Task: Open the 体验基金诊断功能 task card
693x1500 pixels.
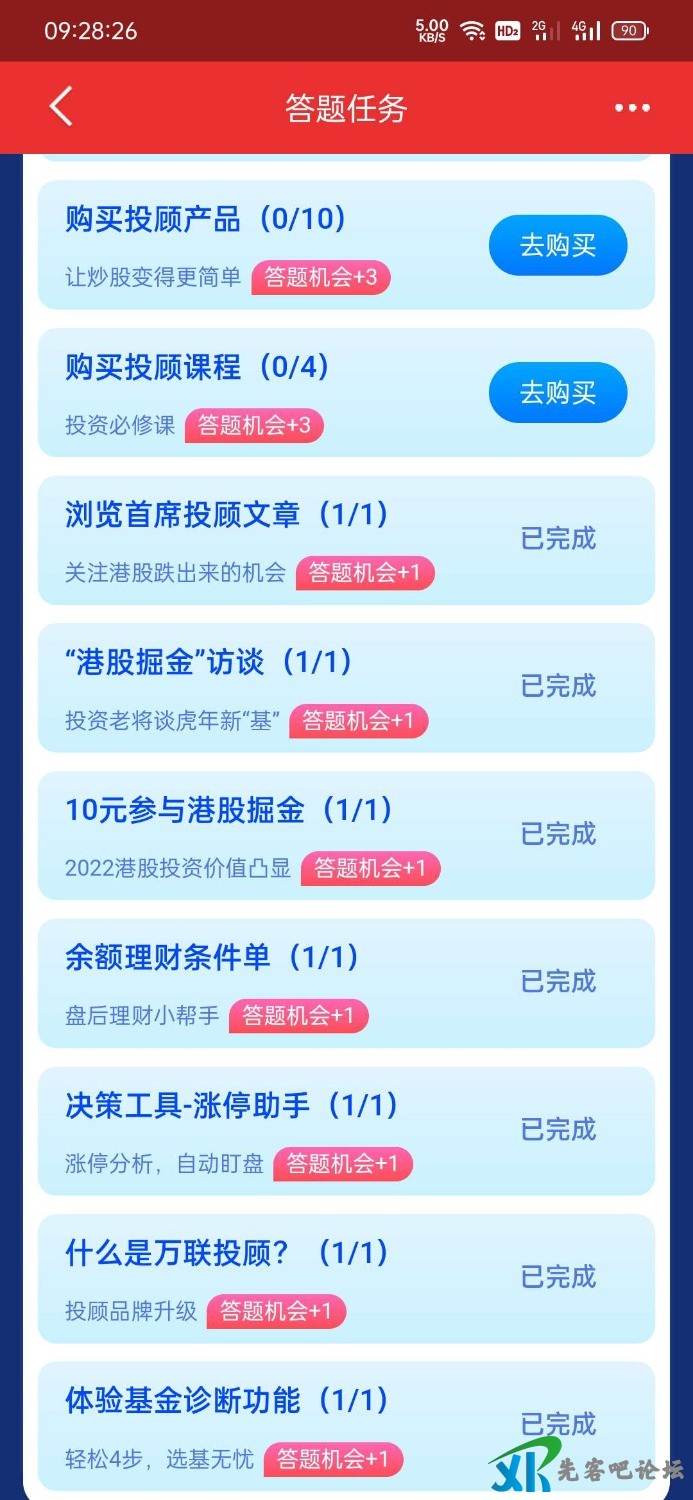Action: tap(346, 1425)
